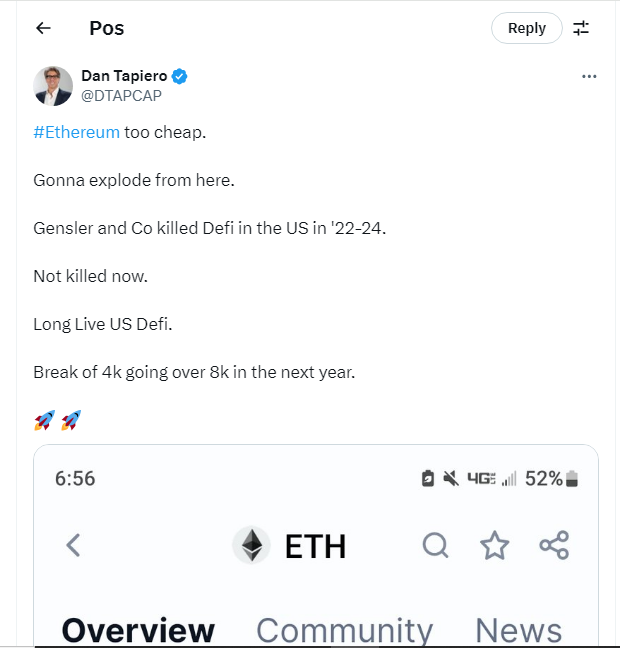Open the post's more options menu
The height and width of the screenshot is (649, 622).
pyautogui.click(x=589, y=77)
